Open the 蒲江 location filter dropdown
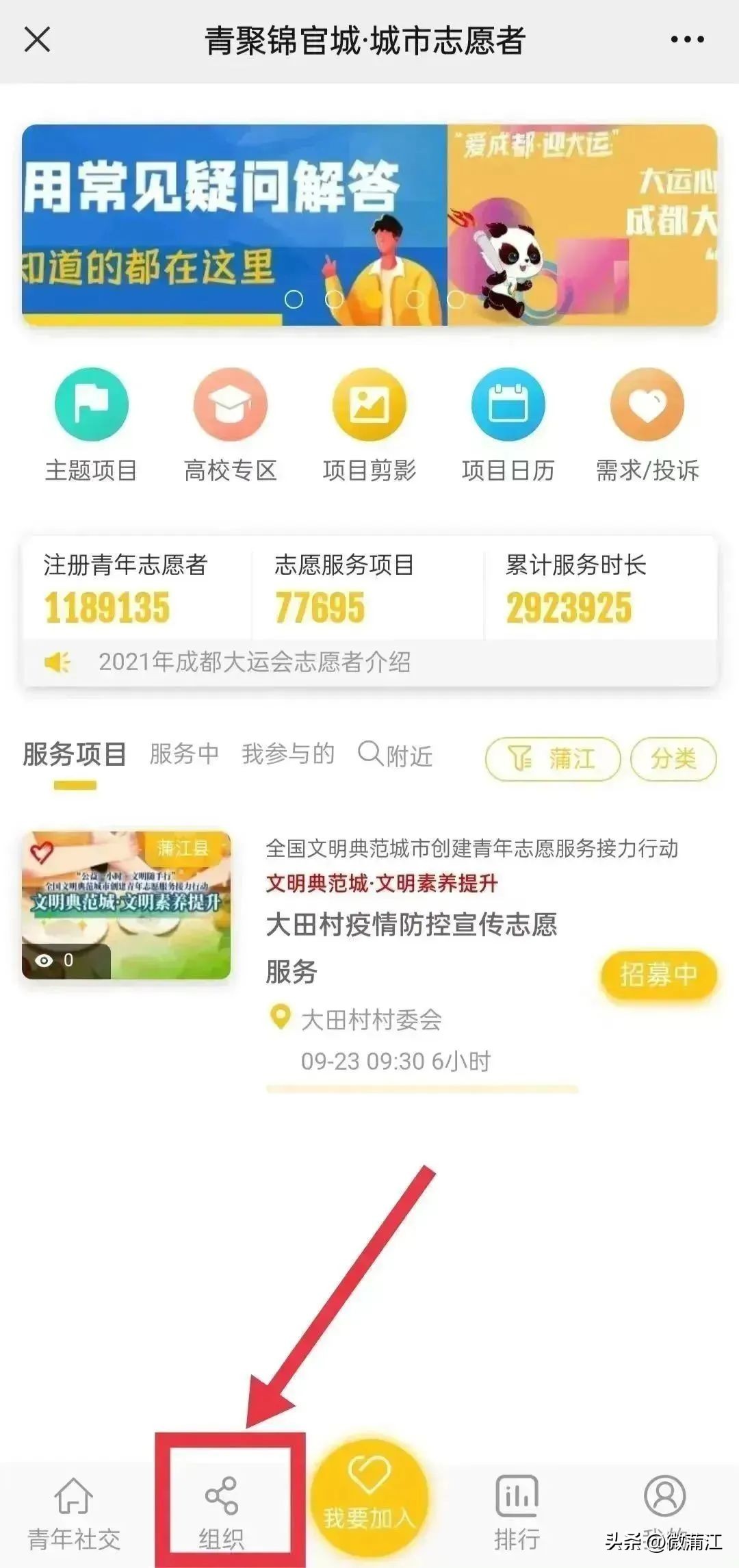 click(x=555, y=758)
